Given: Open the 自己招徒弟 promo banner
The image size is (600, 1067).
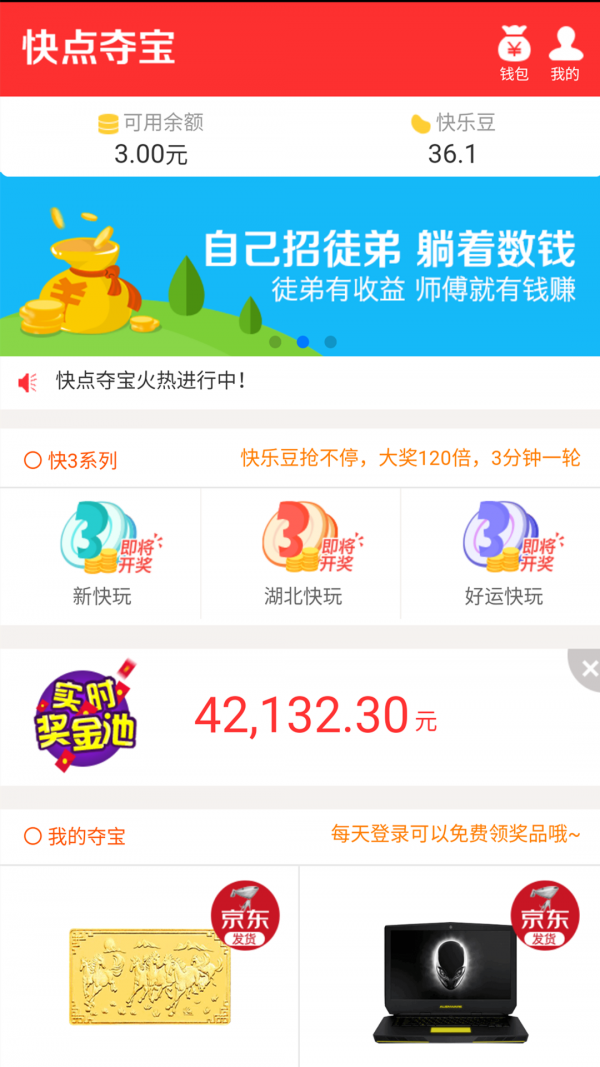Looking at the screenshot, I should point(300,266).
